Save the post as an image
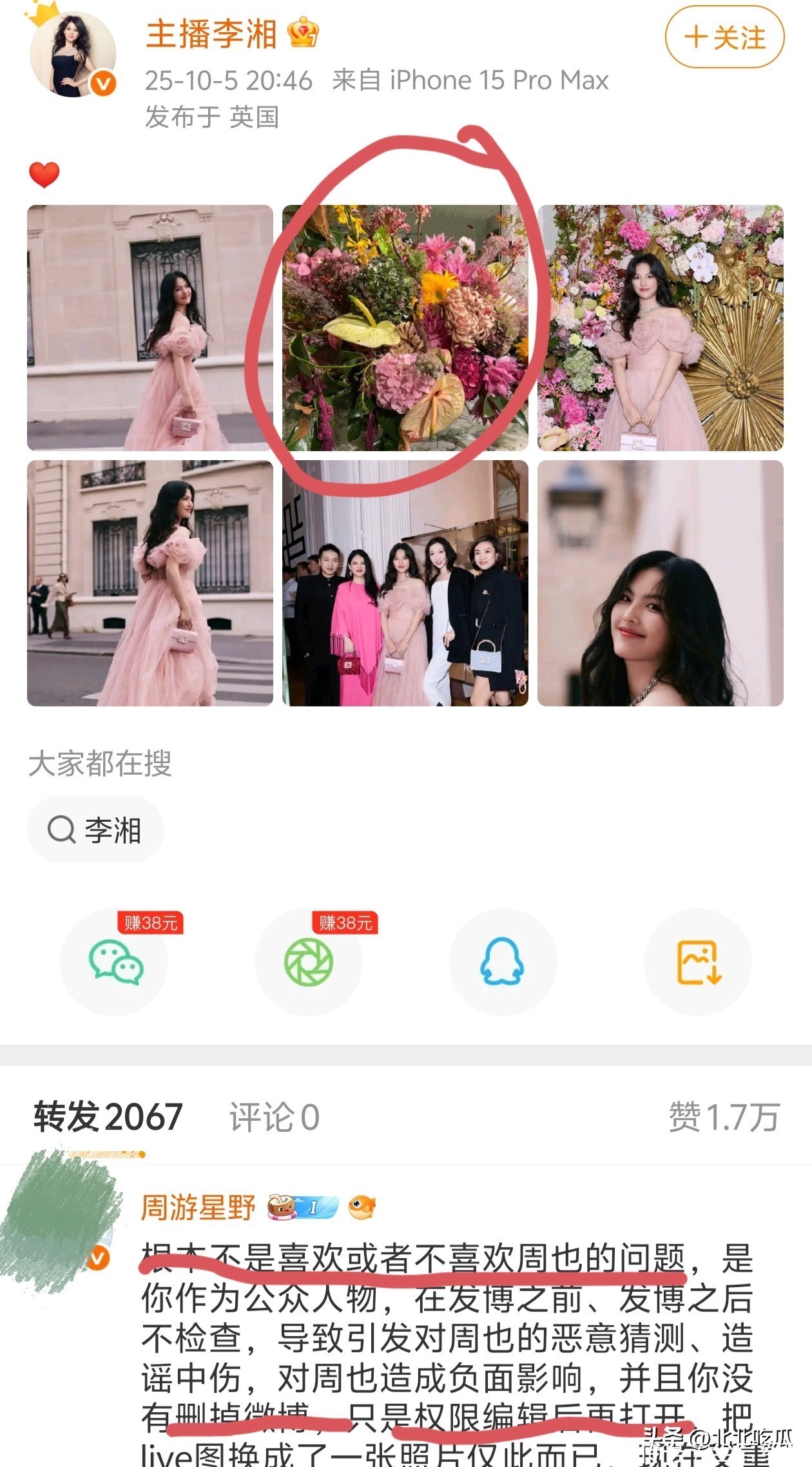 [698, 962]
